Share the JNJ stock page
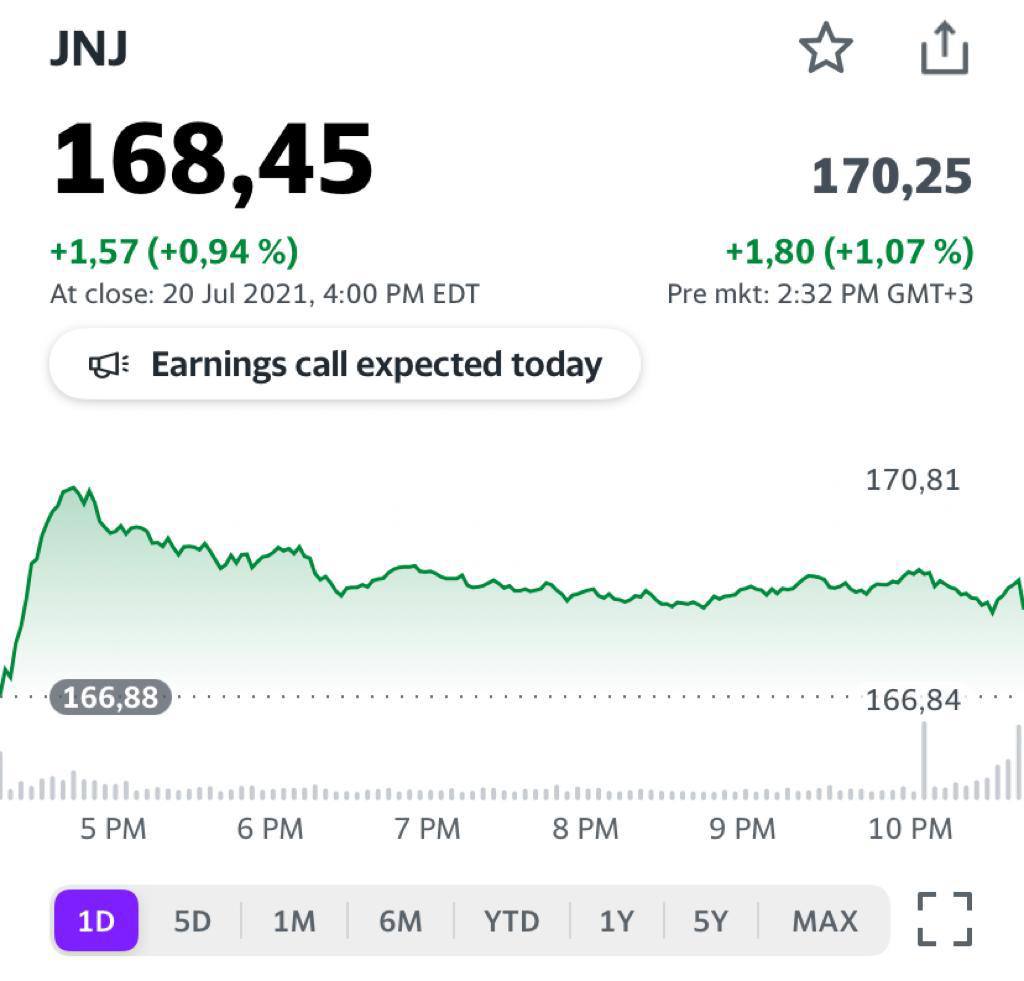This screenshot has width=1024, height=981. point(944,49)
